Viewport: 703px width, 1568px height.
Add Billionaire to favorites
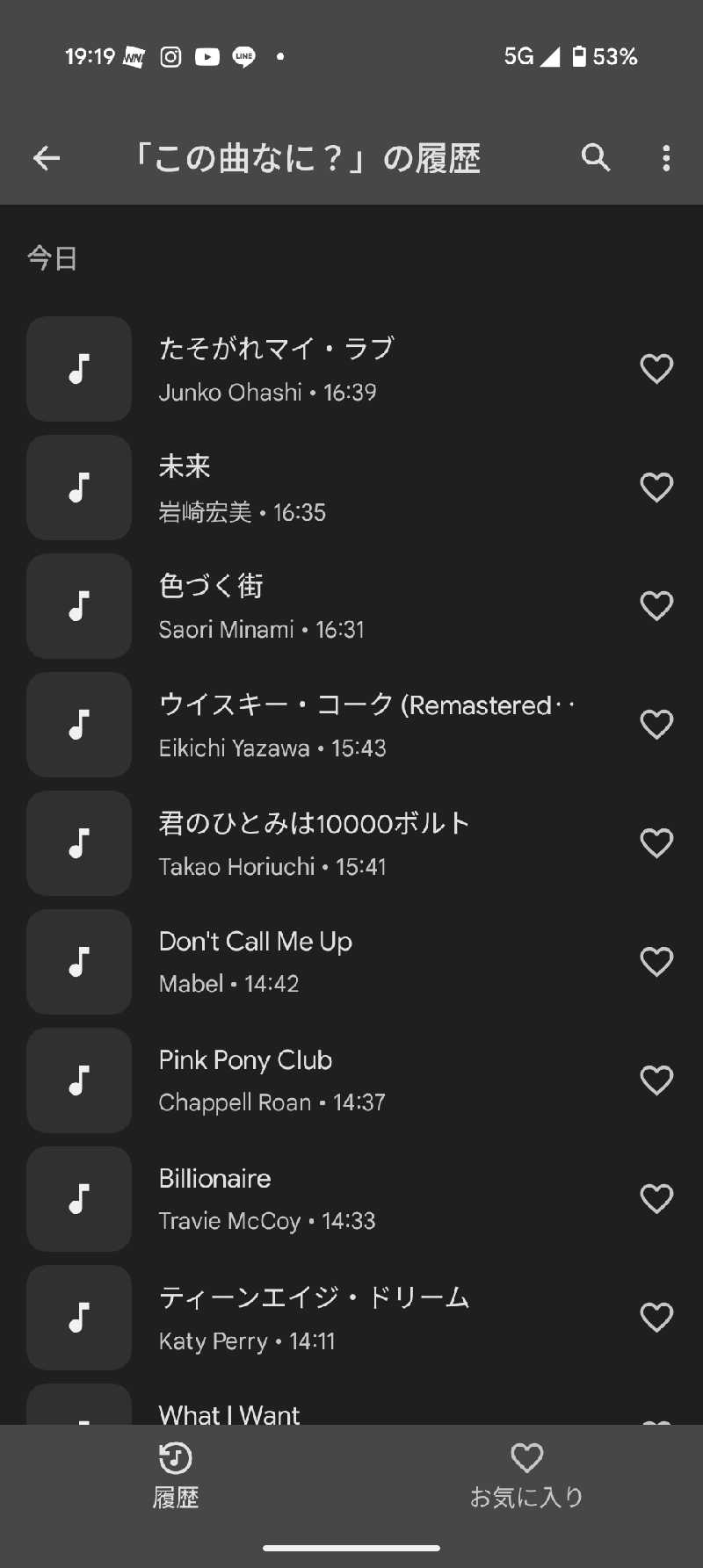click(656, 1199)
